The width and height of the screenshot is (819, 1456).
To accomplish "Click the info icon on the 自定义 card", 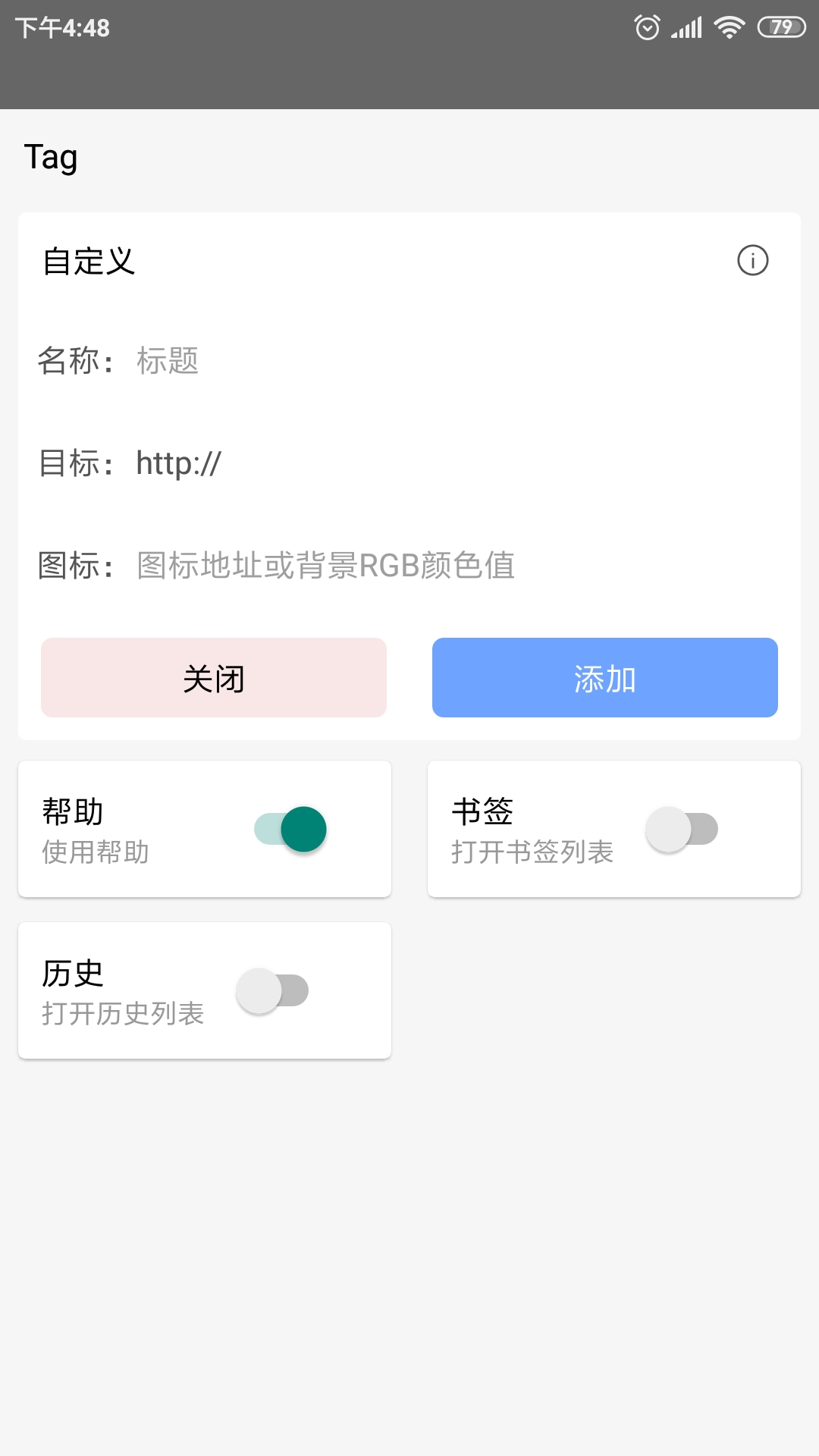I will 753,261.
